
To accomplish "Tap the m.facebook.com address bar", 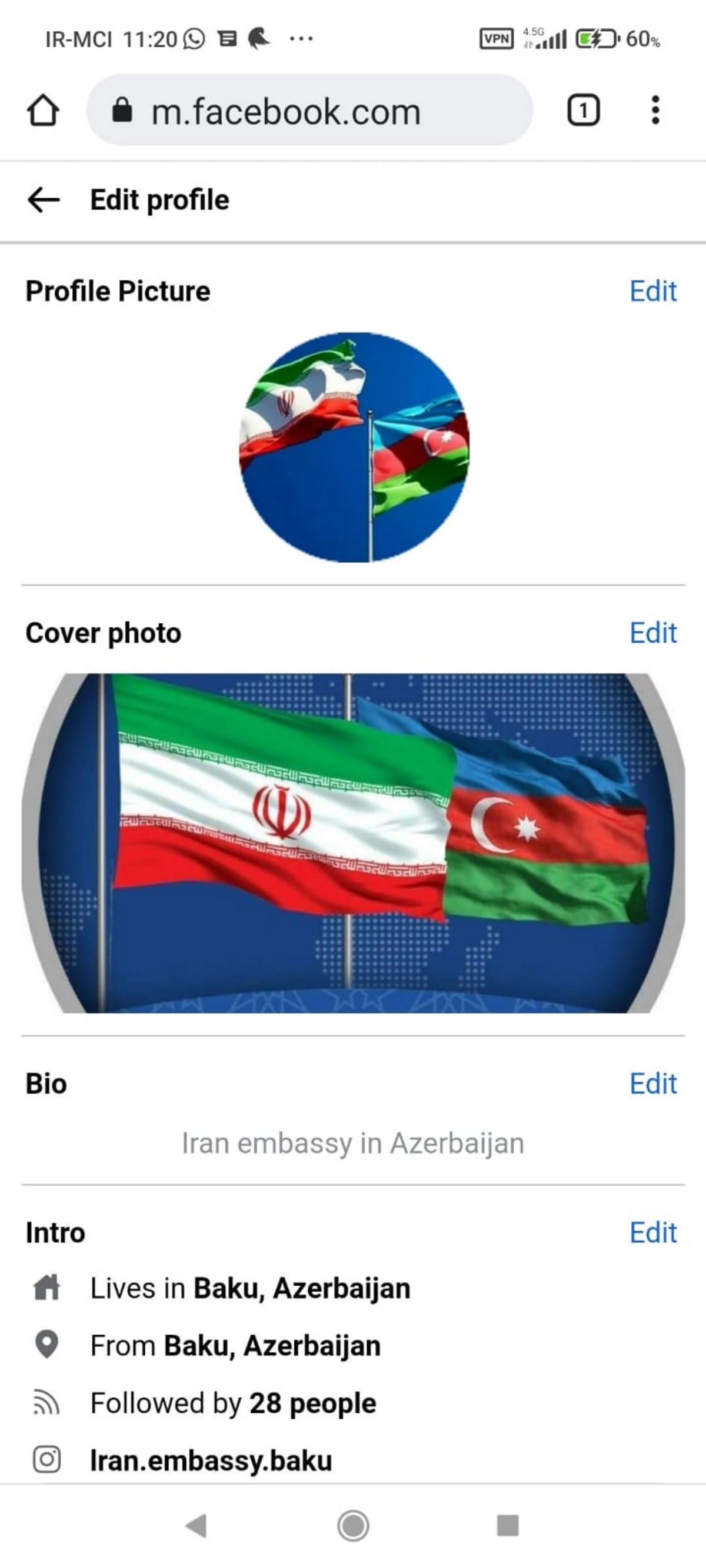I will click(x=309, y=110).
